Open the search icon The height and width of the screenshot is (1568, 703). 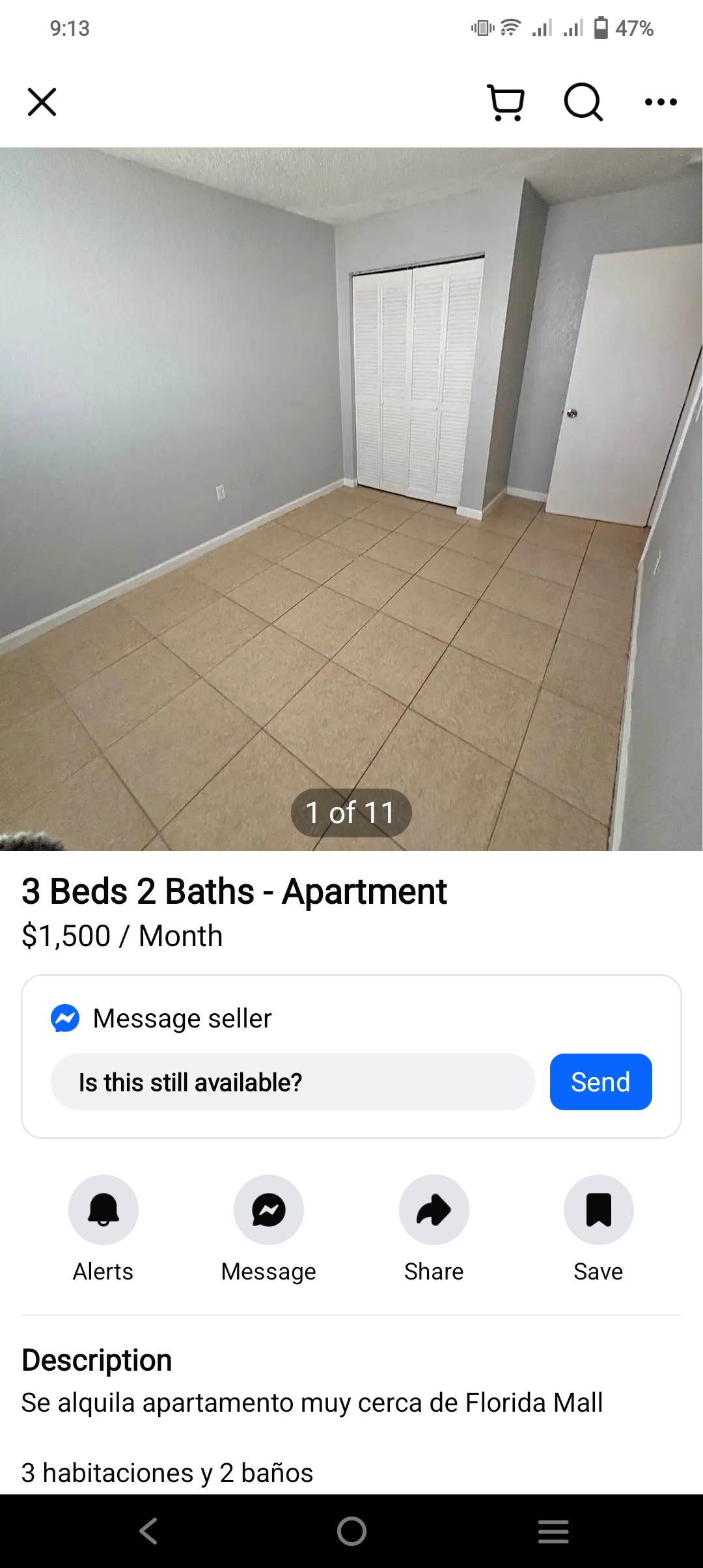(x=583, y=102)
